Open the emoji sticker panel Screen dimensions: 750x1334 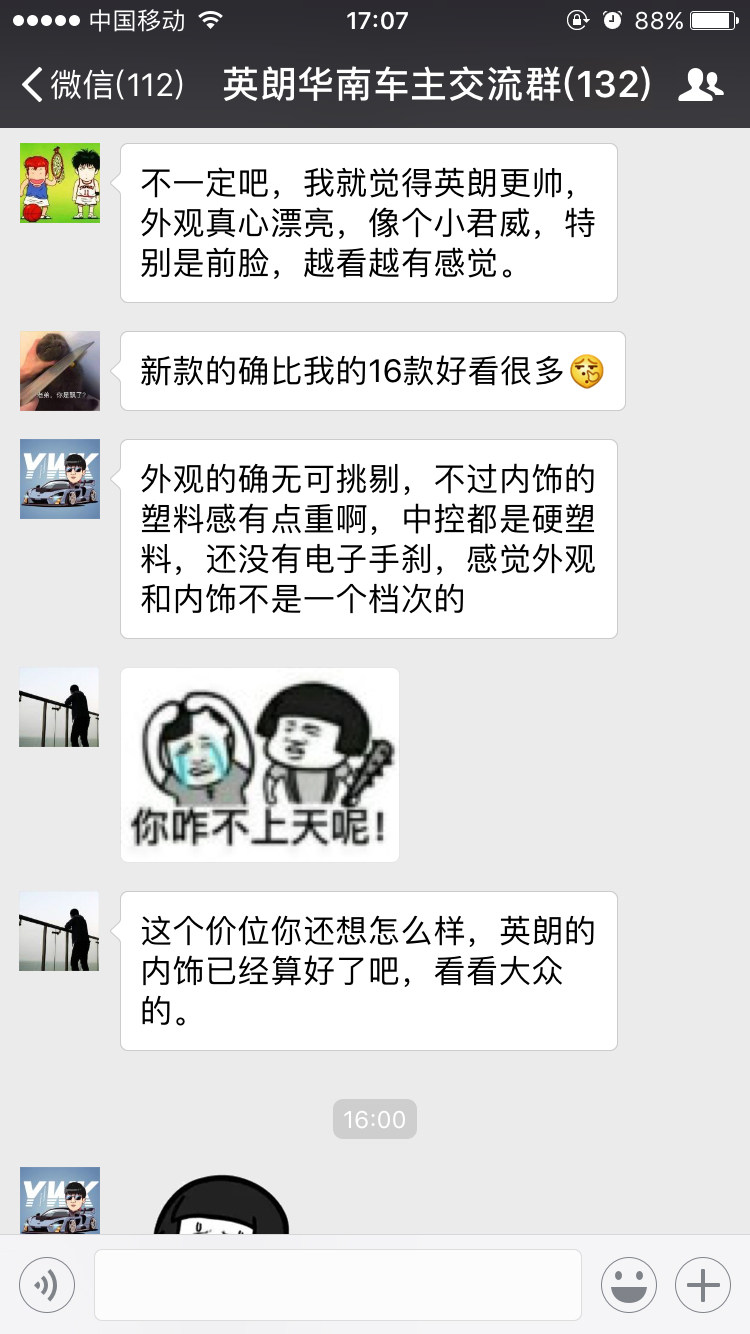click(629, 1285)
